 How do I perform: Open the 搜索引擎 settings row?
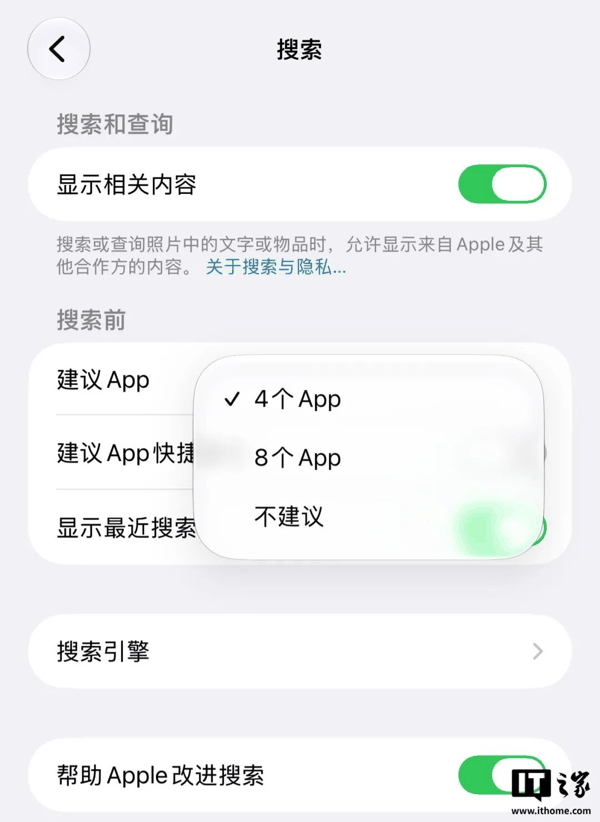[299, 652]
